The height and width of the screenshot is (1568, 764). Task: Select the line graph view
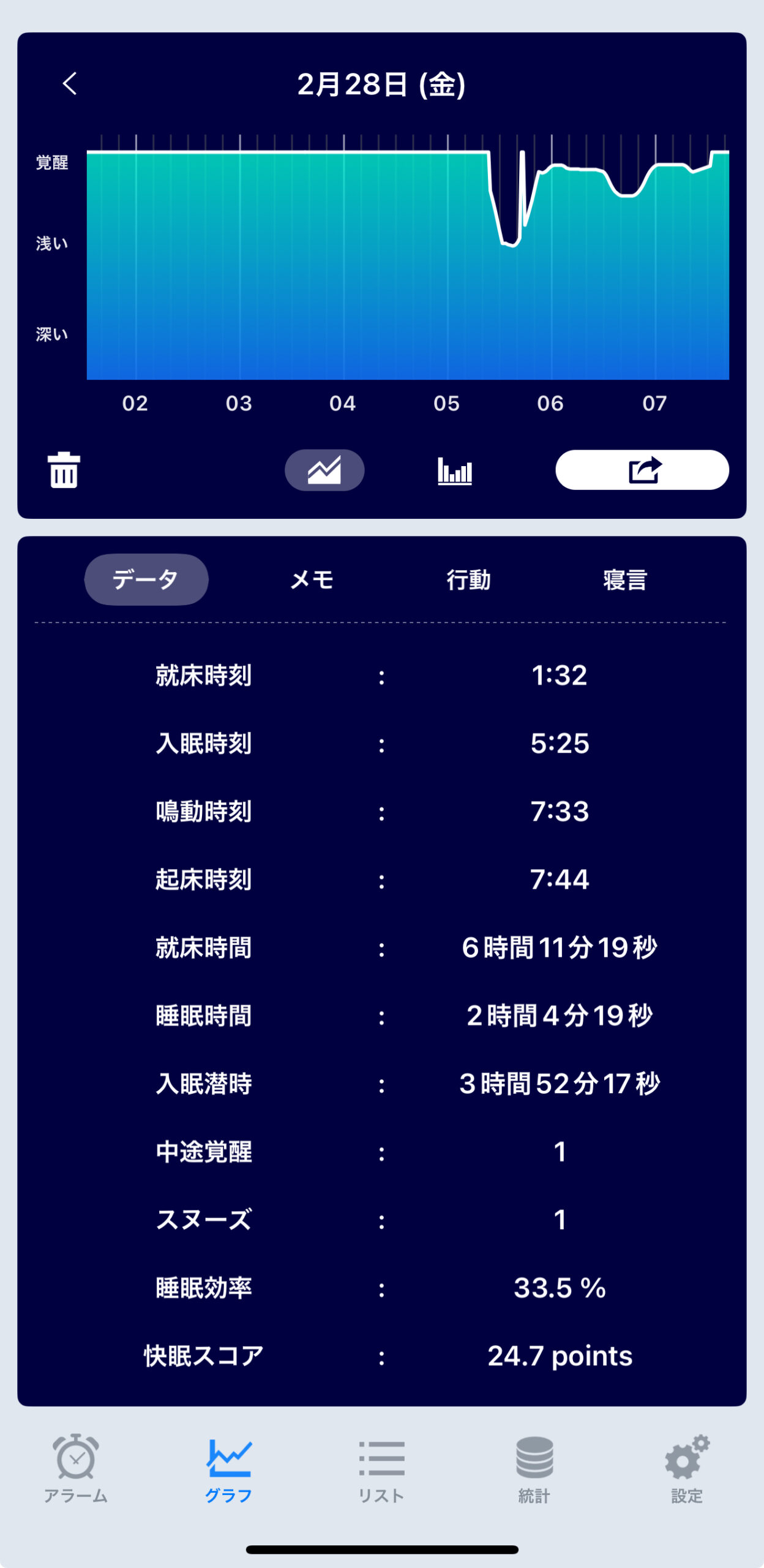[324, 470]
